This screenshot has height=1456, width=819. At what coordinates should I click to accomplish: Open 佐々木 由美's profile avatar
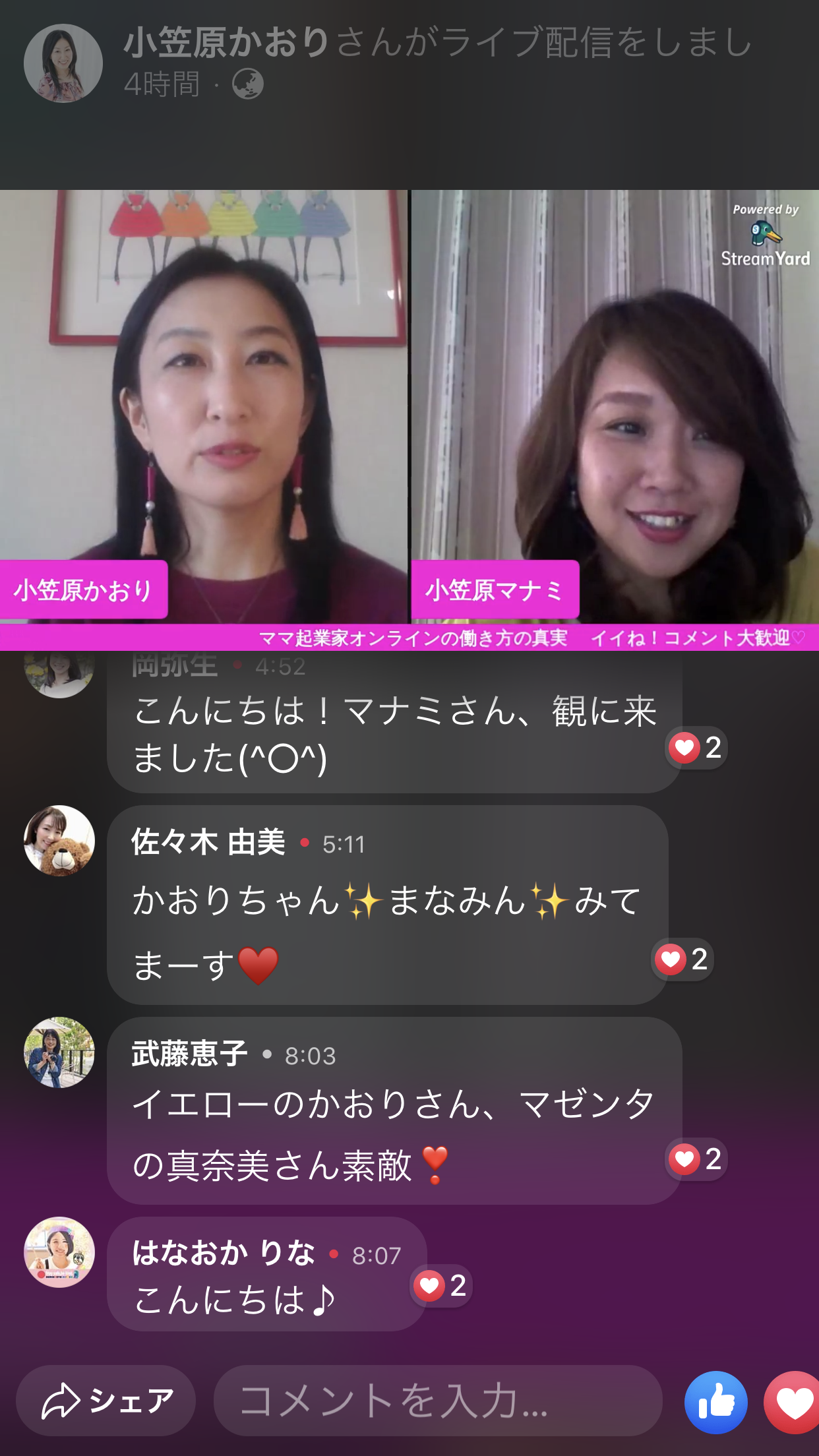point(59,841)
